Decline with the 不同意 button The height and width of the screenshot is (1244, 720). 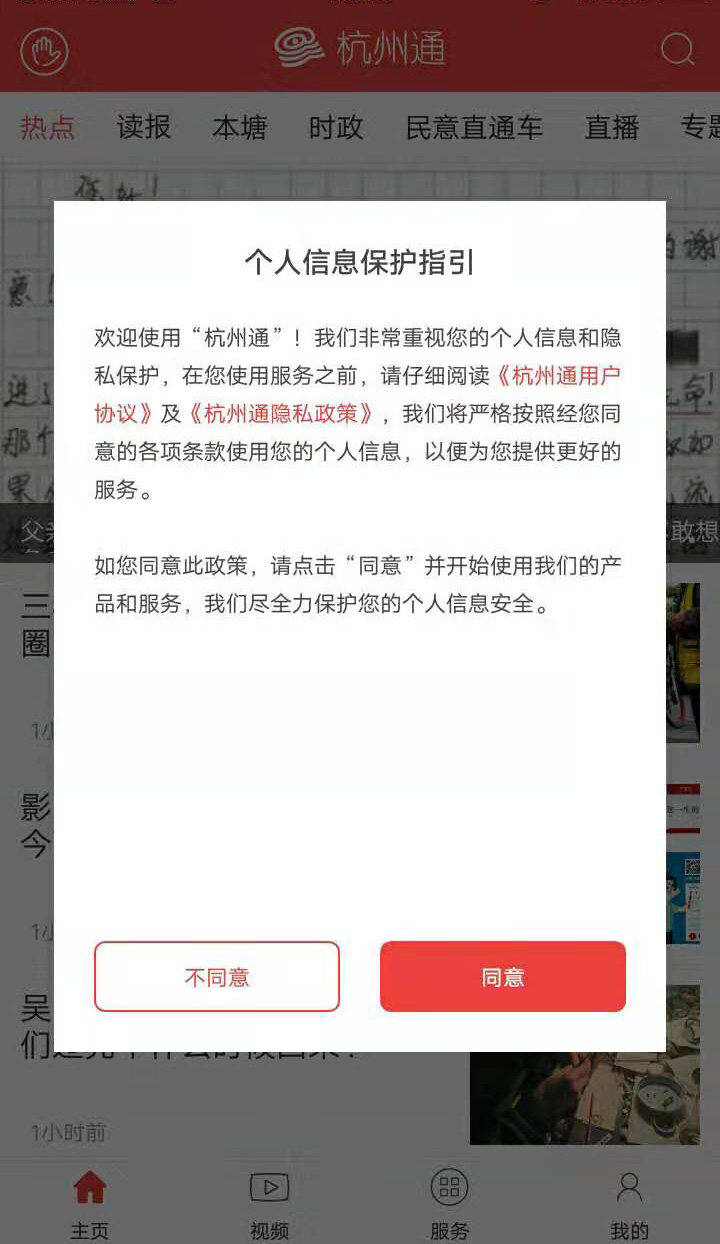[217, 977]
